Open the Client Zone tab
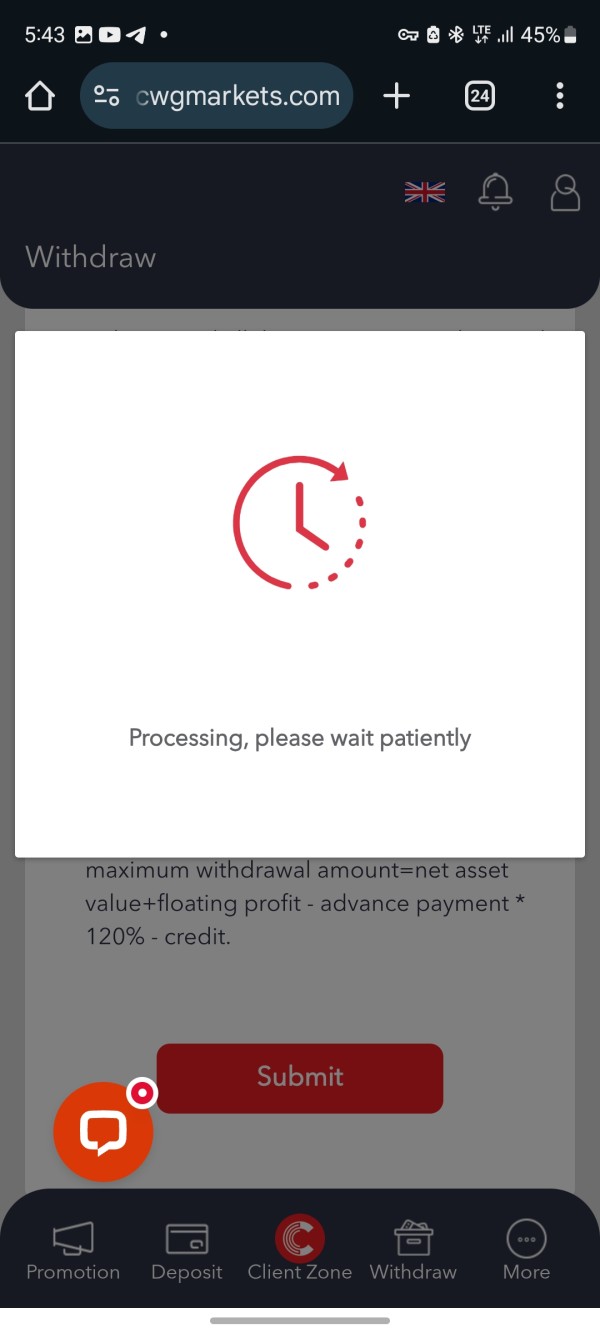The width and height of the screenshot is (600, 1333). [300, 1251]
